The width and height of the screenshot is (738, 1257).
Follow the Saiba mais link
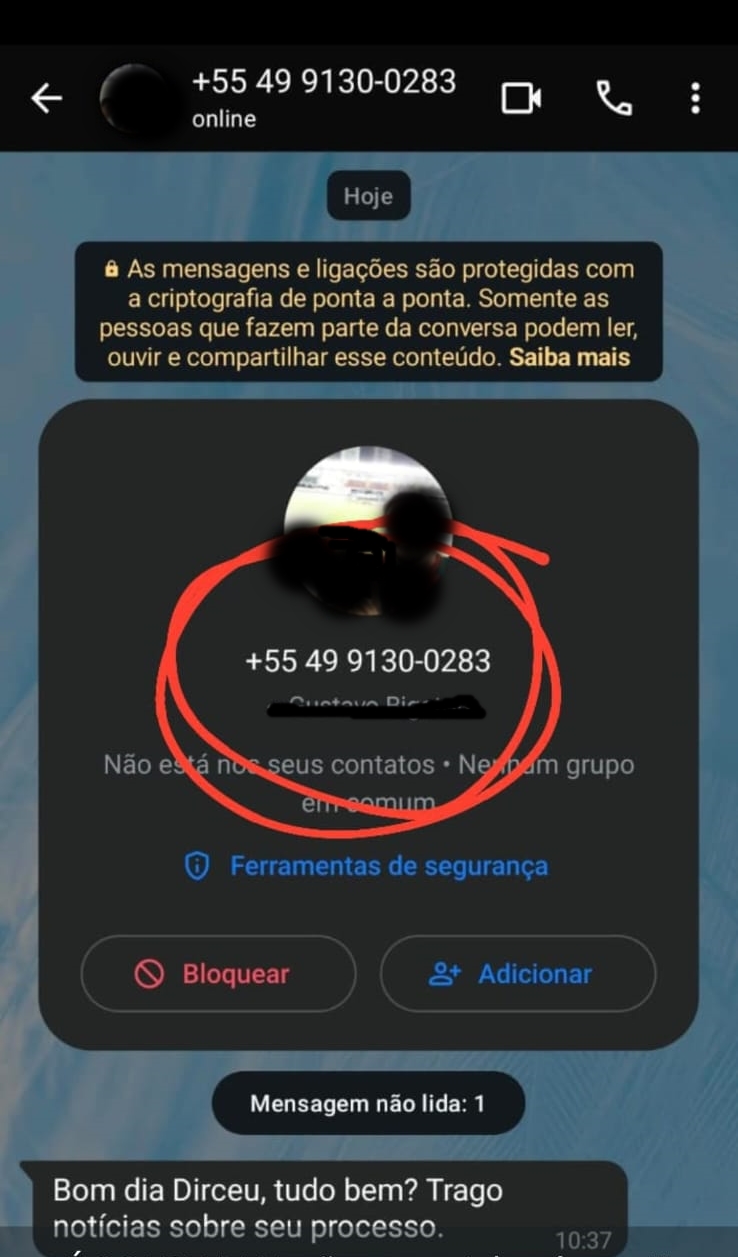pos(570,357)
